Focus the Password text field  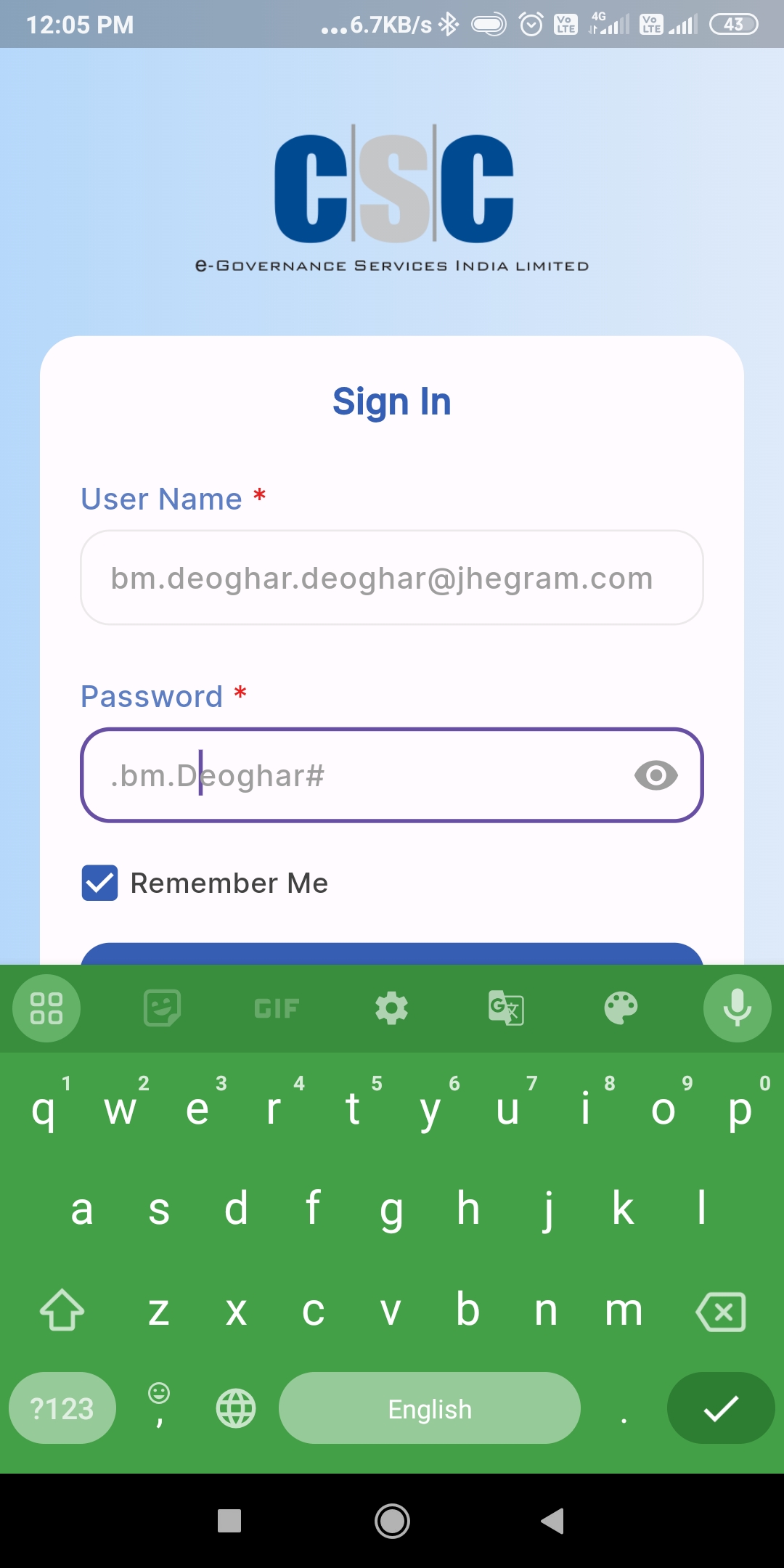pyautogui.click(x=392, y=775)
